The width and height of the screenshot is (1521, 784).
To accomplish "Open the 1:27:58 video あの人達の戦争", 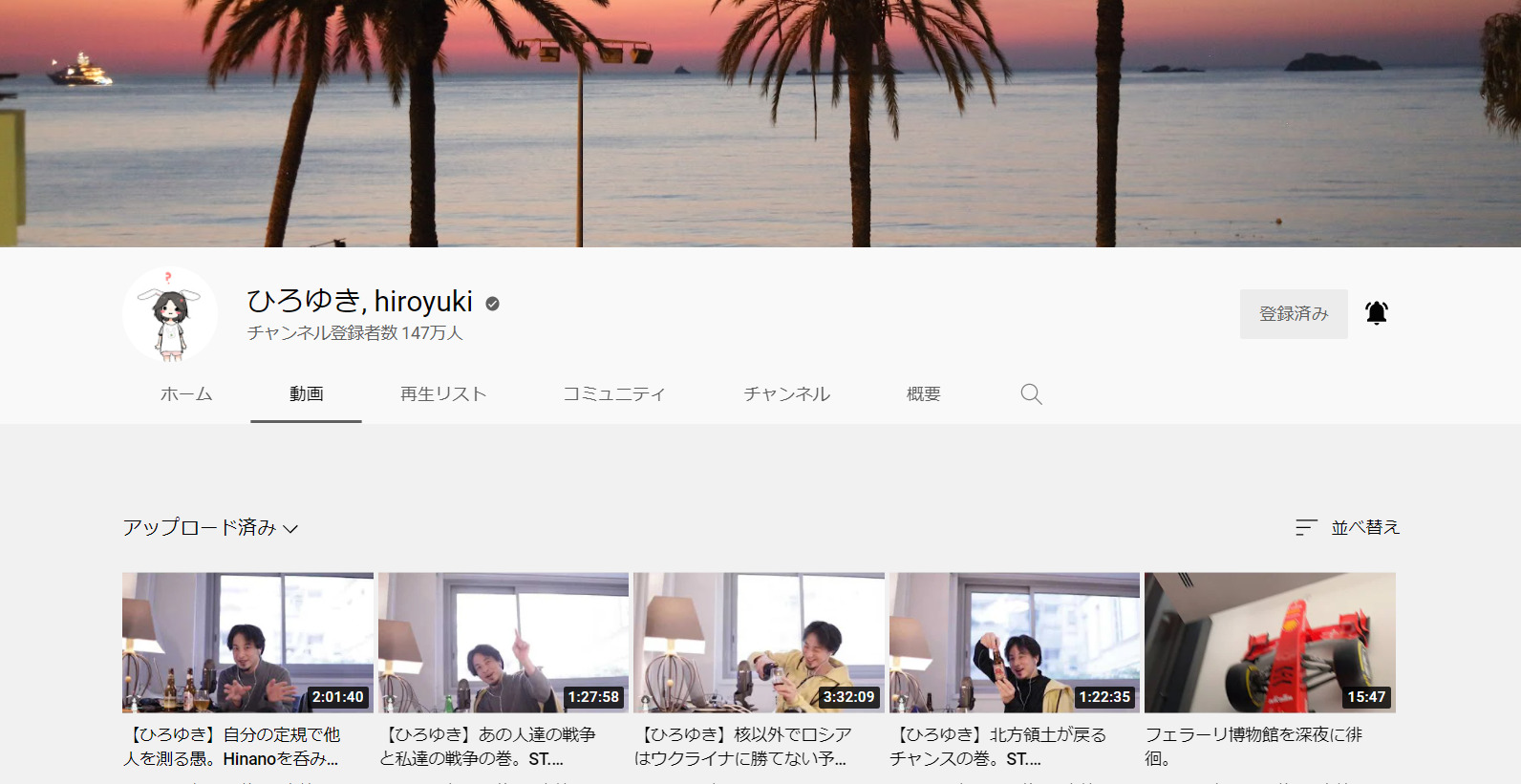I will 503,643.
